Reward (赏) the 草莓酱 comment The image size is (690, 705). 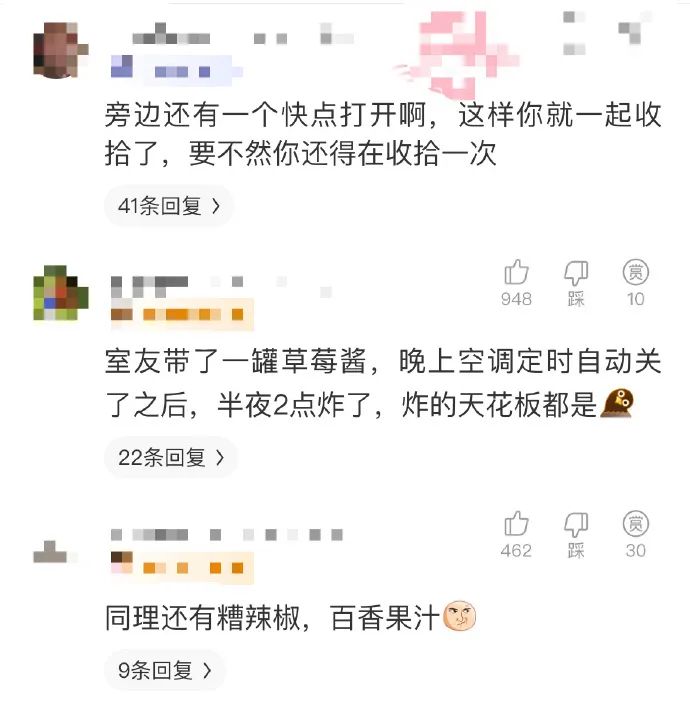(636, 273)
